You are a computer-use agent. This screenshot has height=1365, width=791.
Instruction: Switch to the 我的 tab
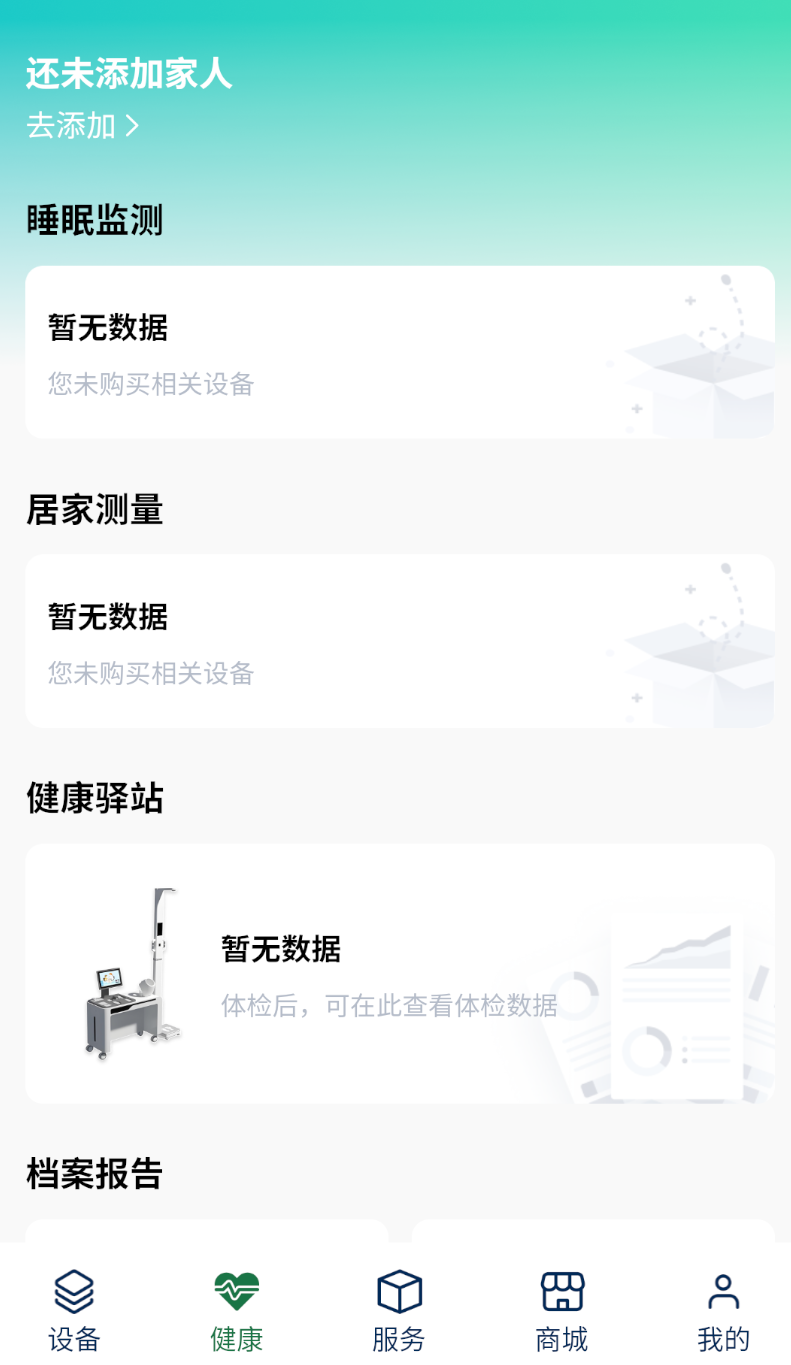click(724, 1310)
